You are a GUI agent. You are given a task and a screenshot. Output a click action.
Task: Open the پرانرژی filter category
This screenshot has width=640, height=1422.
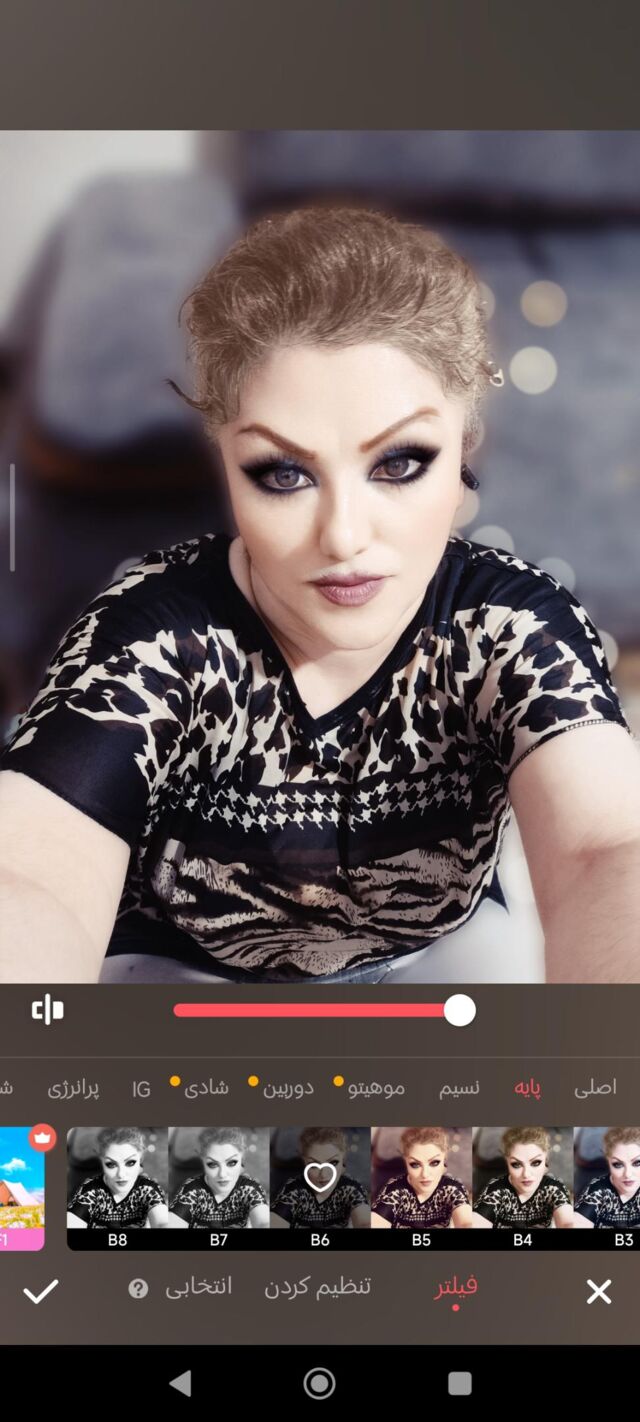(74, 1088)
